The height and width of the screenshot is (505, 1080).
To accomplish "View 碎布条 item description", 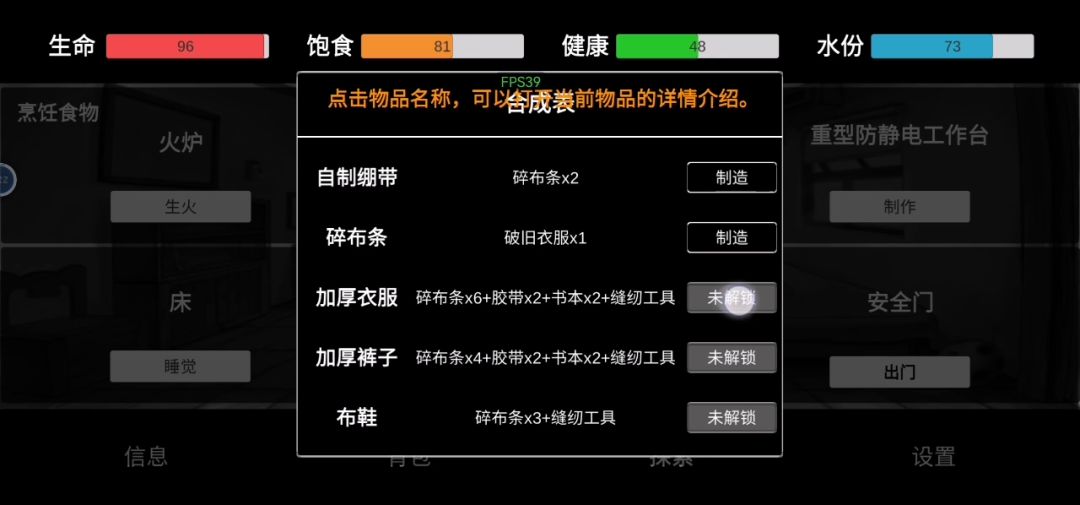I will (357, 237).
